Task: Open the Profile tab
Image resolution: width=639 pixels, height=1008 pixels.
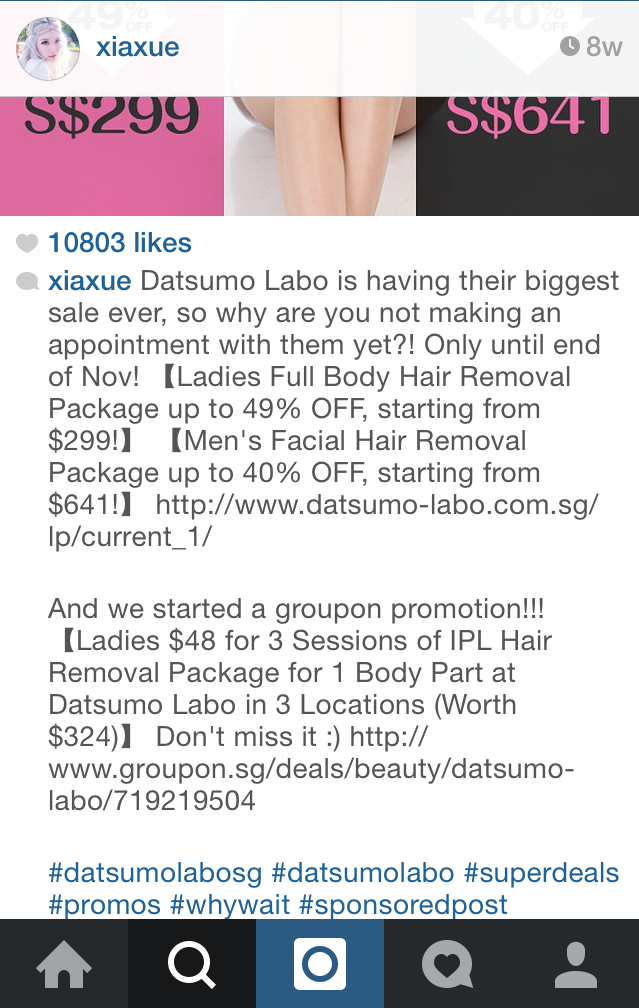Action: tap(575, 964)
